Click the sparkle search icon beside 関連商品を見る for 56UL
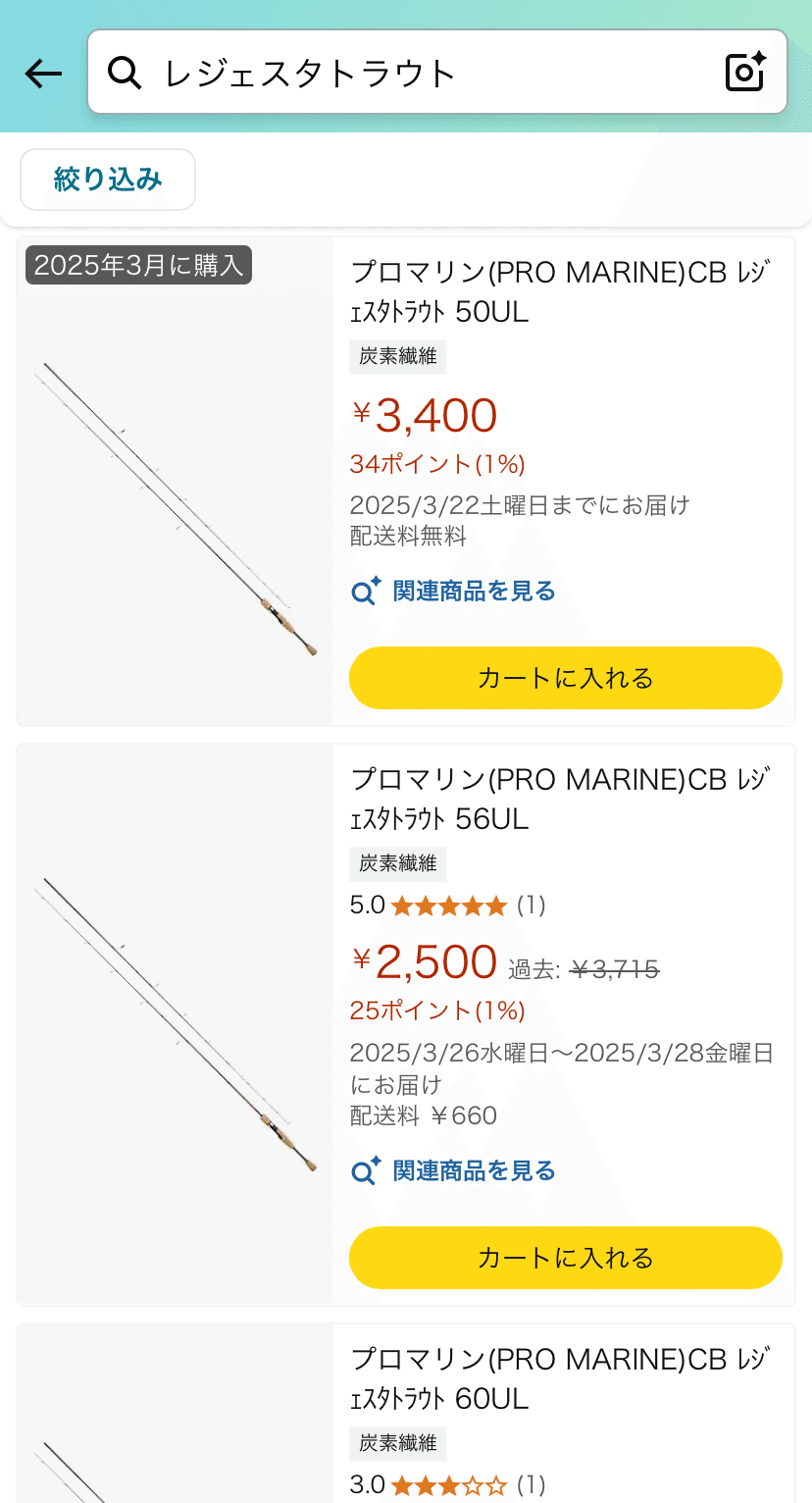The width and height of the screenshot is (812, 1503). (x=365, y=1170)
